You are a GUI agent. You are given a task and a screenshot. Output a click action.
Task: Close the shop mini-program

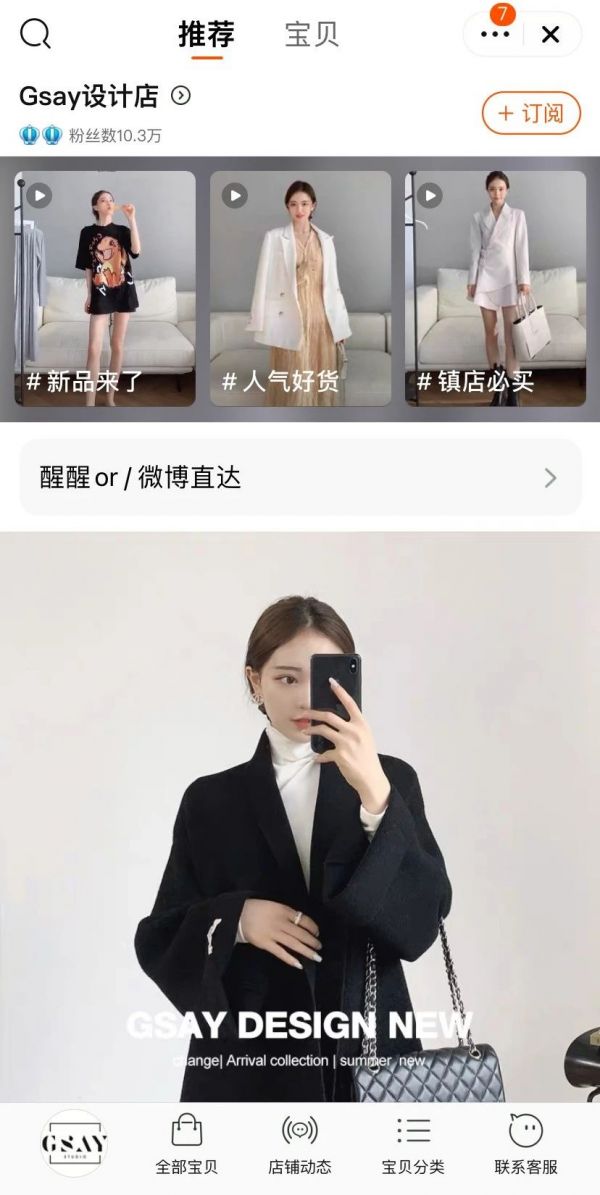(550, 35)
